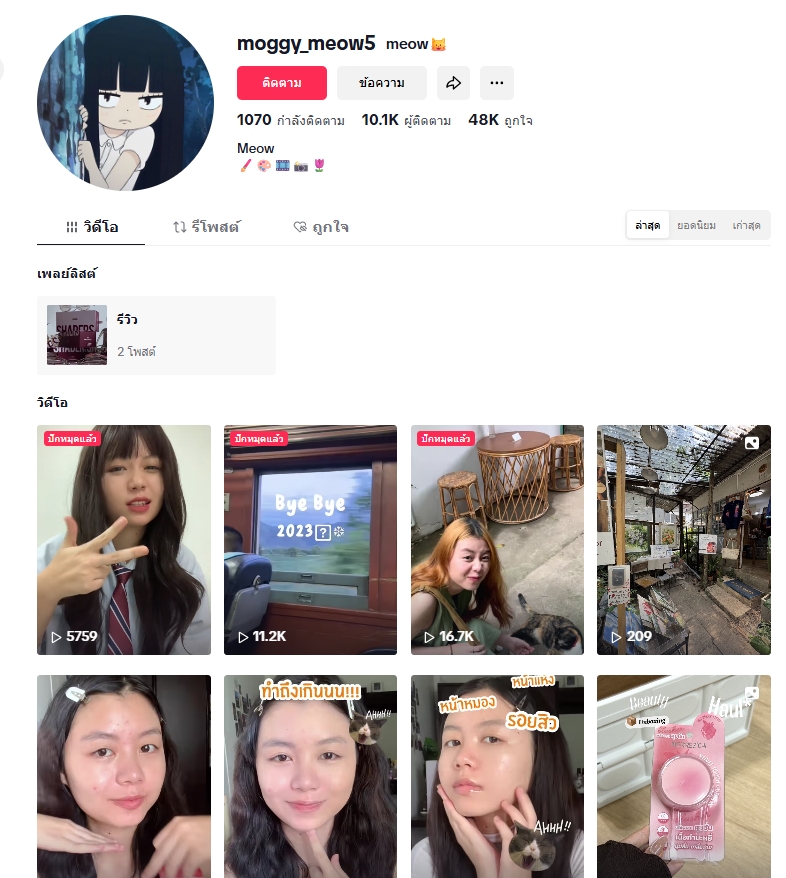Select the วิดีโอ videos tab

(x=91, y=227)
